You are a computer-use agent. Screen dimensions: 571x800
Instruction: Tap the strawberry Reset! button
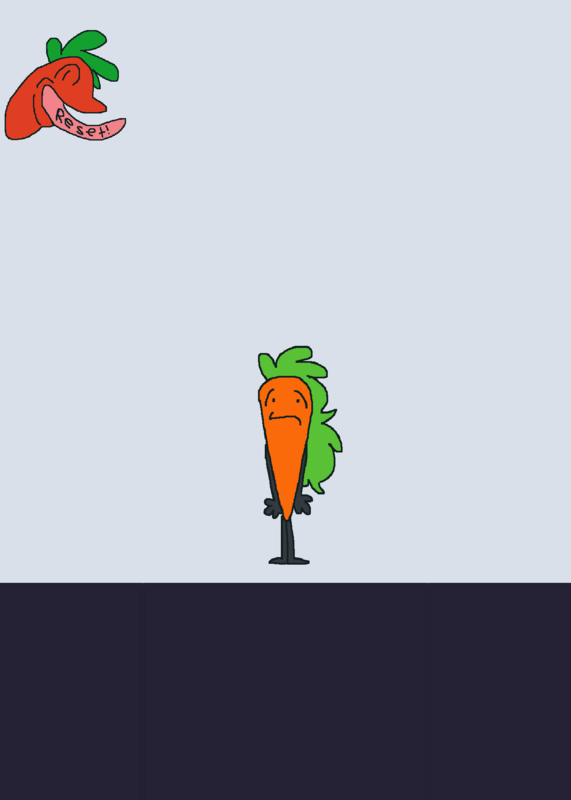[x=65, y=86]
